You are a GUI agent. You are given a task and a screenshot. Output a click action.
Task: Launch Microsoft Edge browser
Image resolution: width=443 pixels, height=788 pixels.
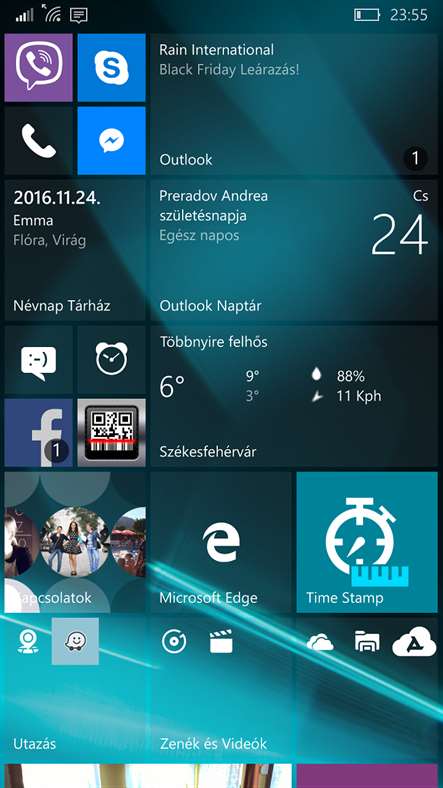[x=221, y=542]
